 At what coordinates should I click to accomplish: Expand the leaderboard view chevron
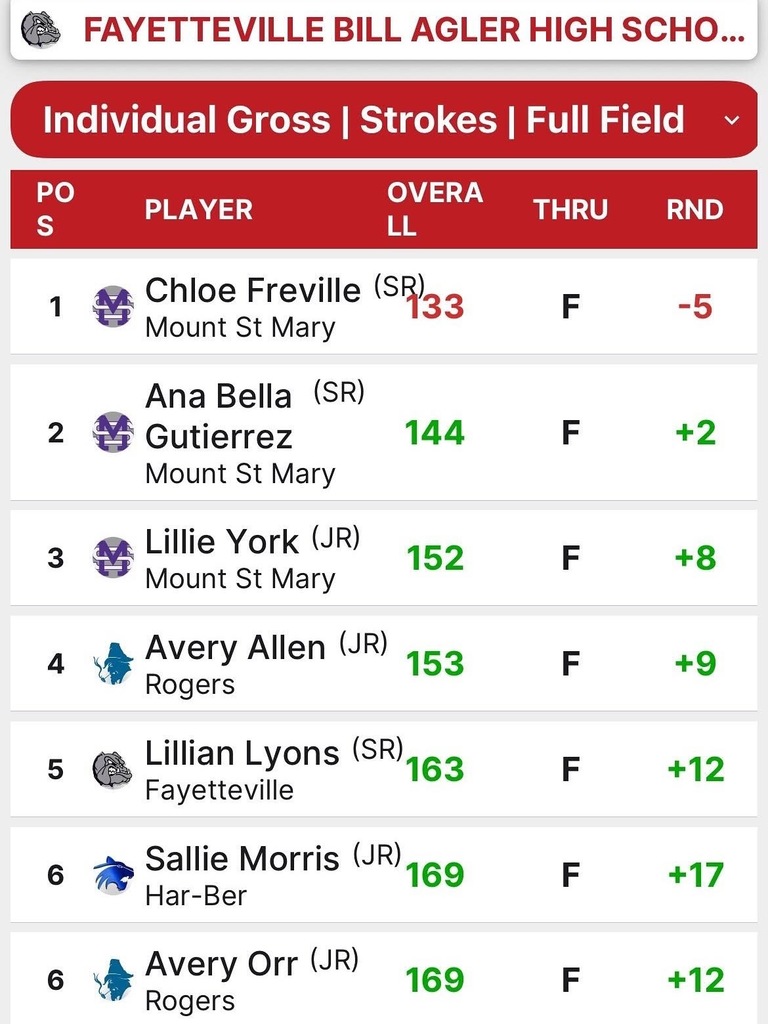[731, 120]
